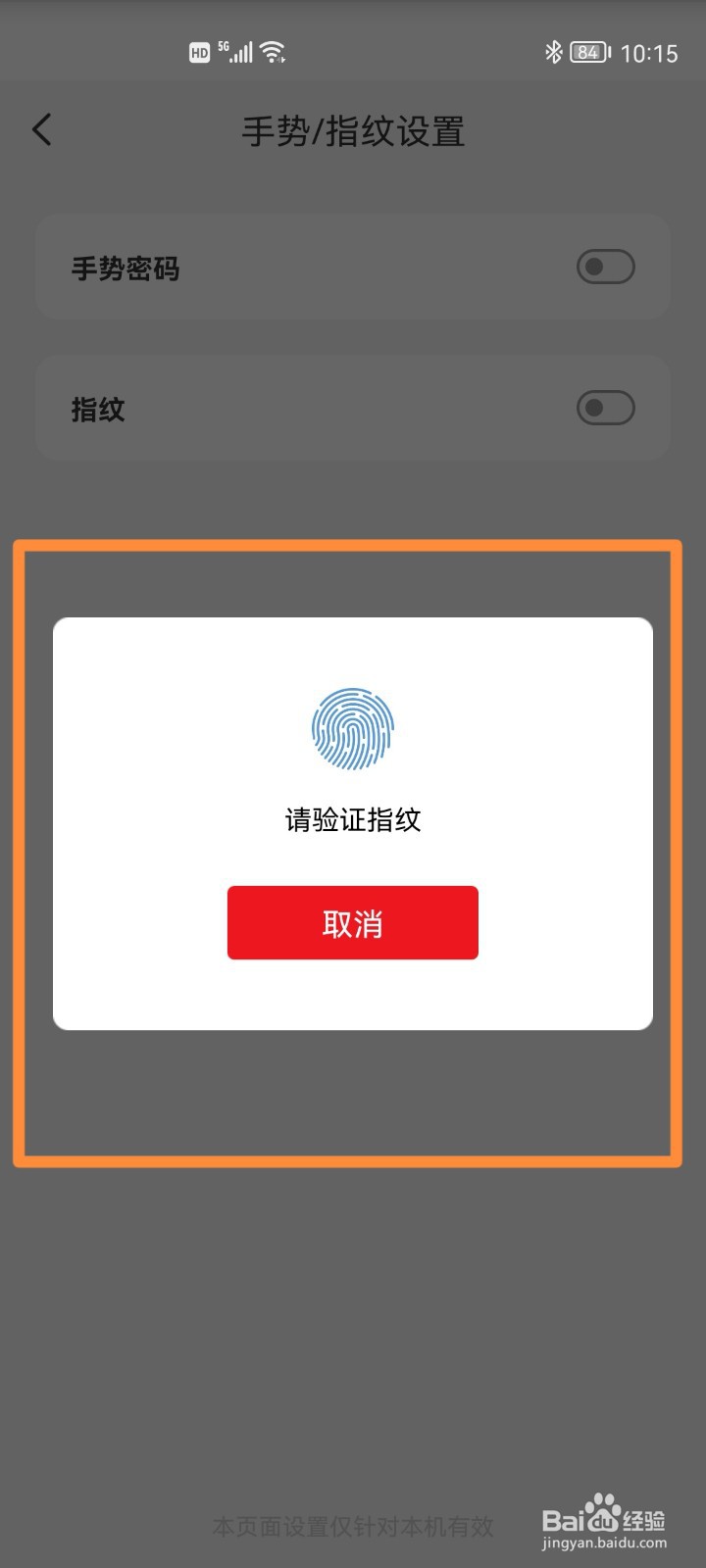The width and height of the screenshot is (706, 1568).
Task: Tap the HD indicator icon
Action: point(198,51)
